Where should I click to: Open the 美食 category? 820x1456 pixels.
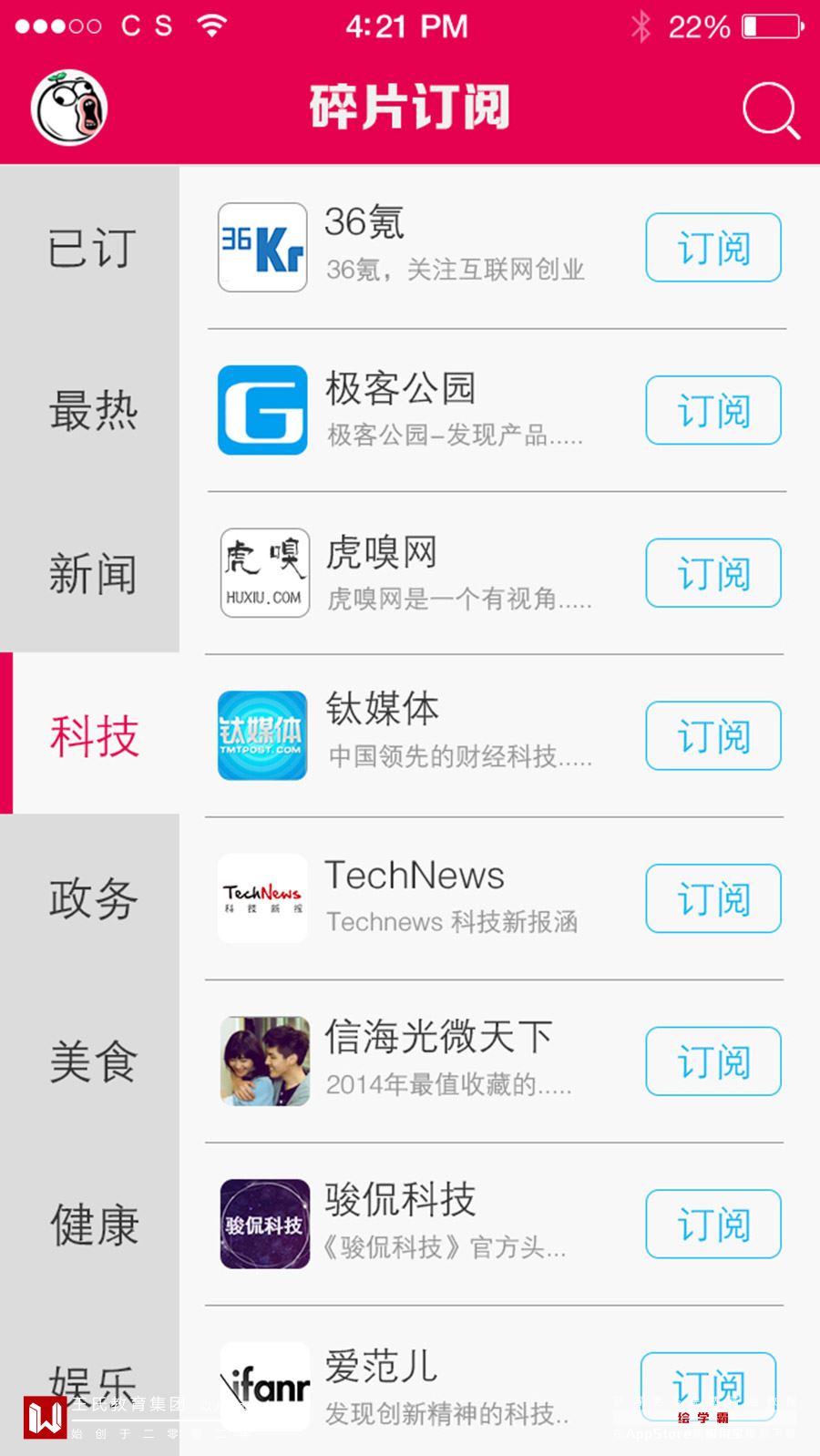click(x=91, y=1061)
